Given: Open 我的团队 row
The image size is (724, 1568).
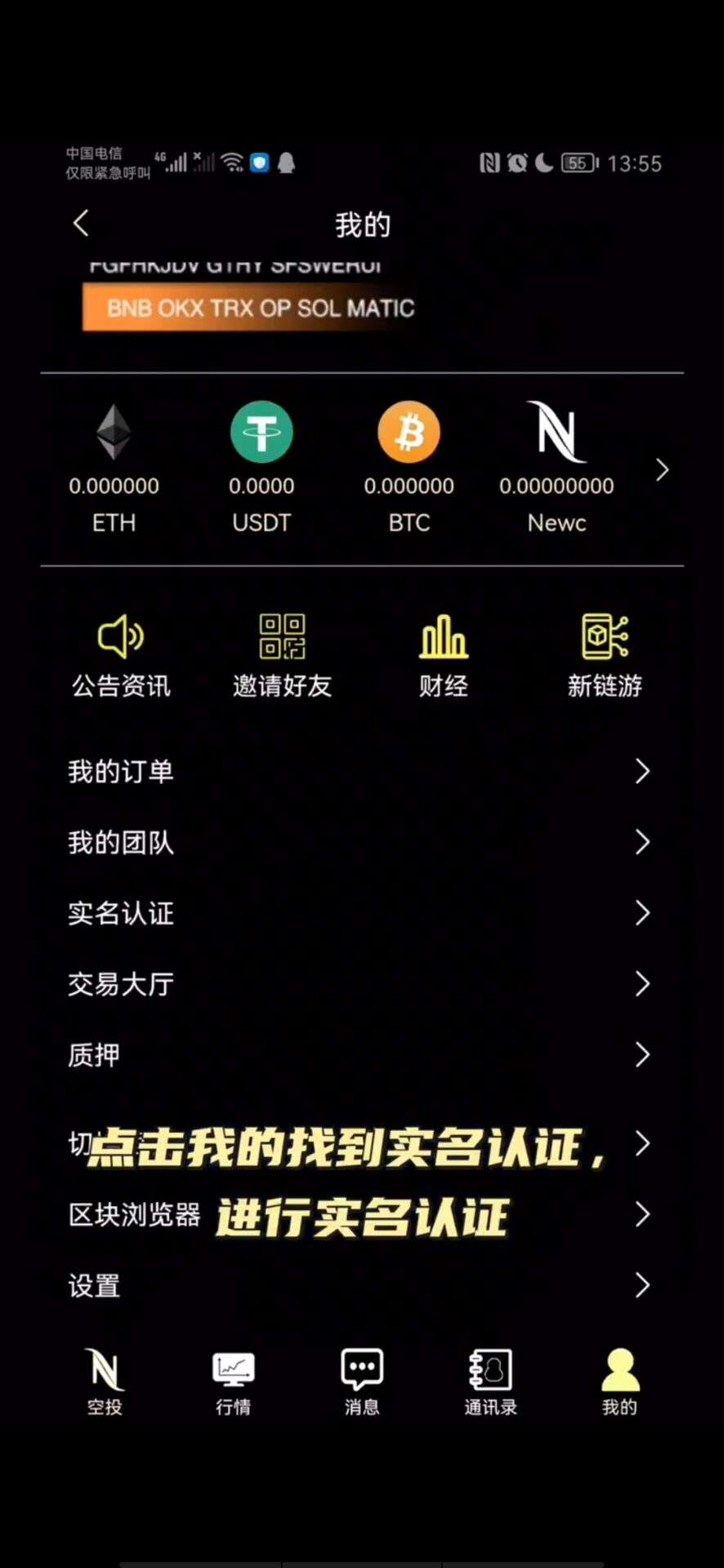Looking at the screenshot, I should [362, 843].
